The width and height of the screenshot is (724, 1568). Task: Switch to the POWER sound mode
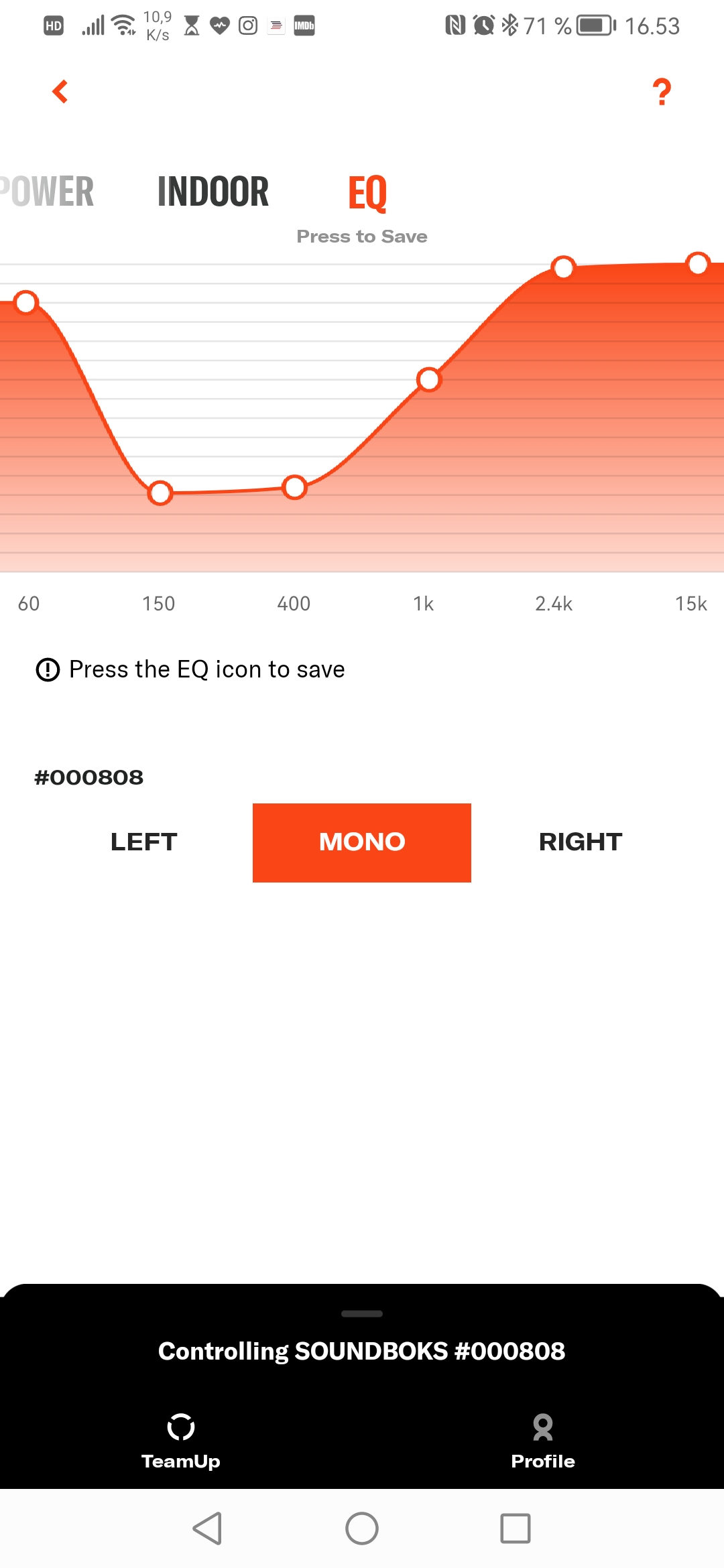point(47,192)
